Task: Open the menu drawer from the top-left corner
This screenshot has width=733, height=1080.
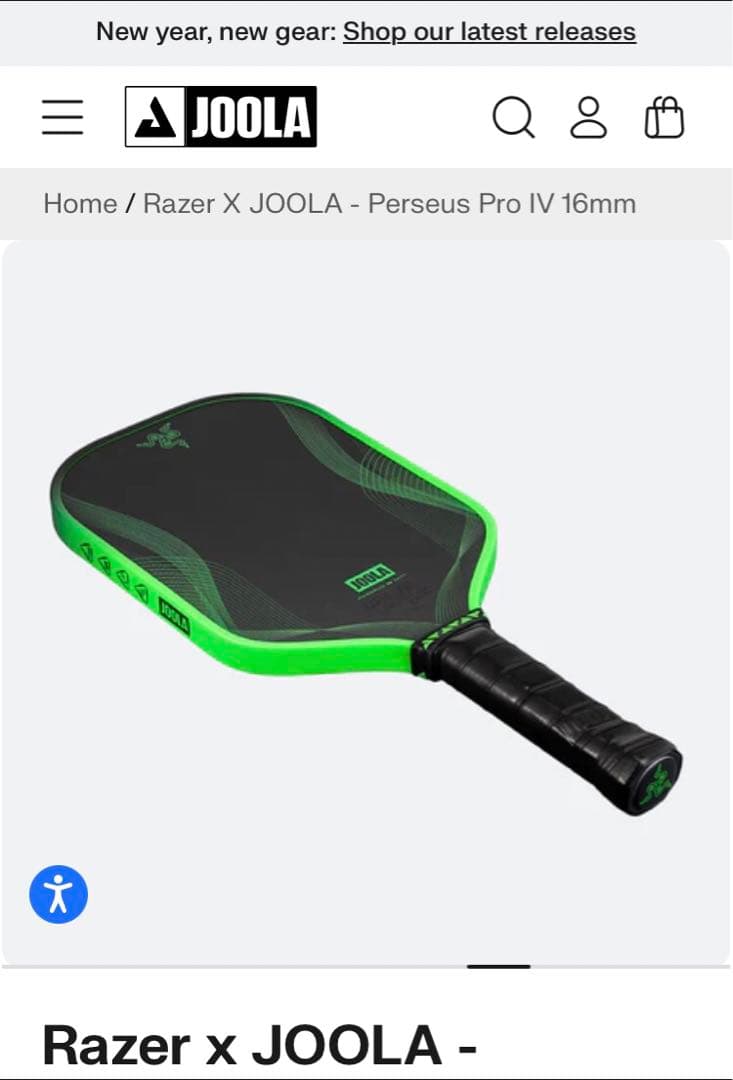Action: 62,117
